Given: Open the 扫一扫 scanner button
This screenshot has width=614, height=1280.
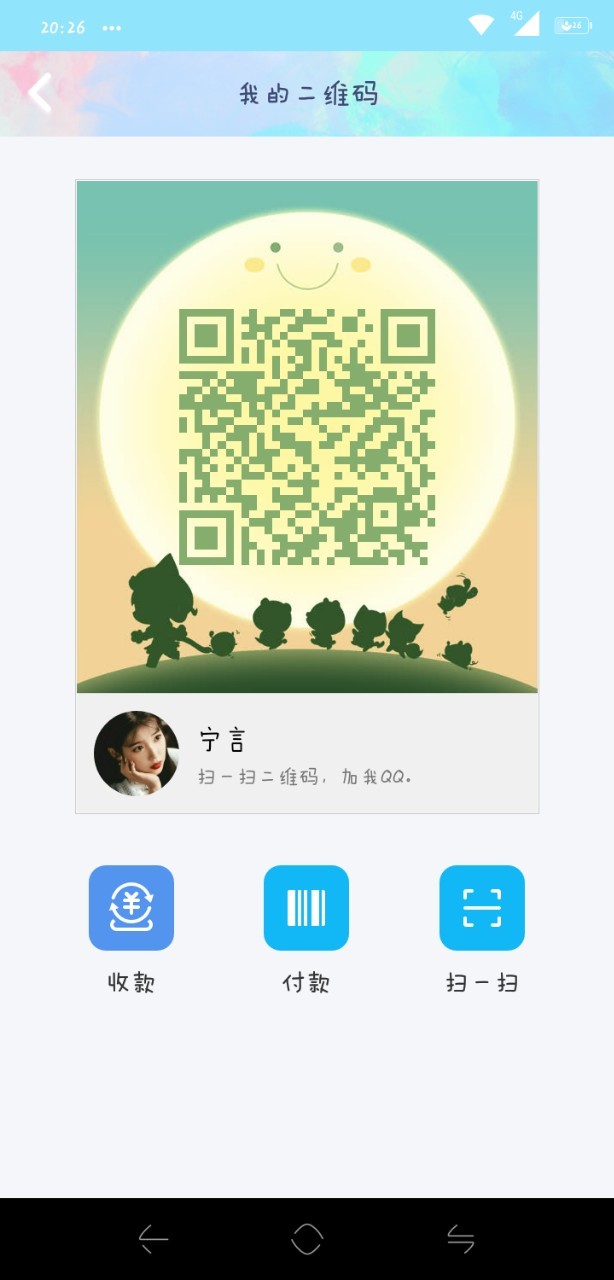Looking at the screenshot, I should (x=482, y=908).
